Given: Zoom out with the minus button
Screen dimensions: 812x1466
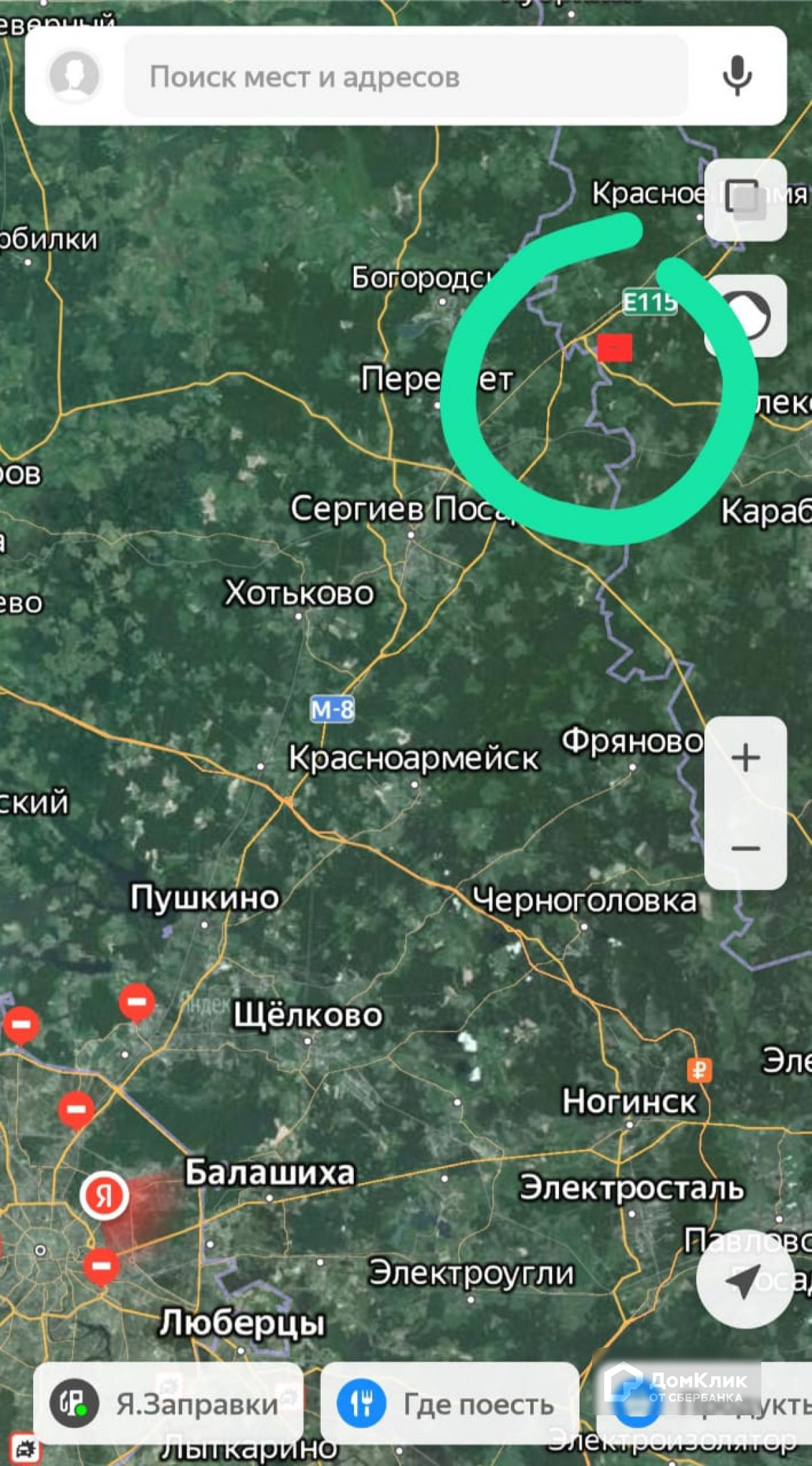Looking at the screenshot, I should click(x=745, y=847).
